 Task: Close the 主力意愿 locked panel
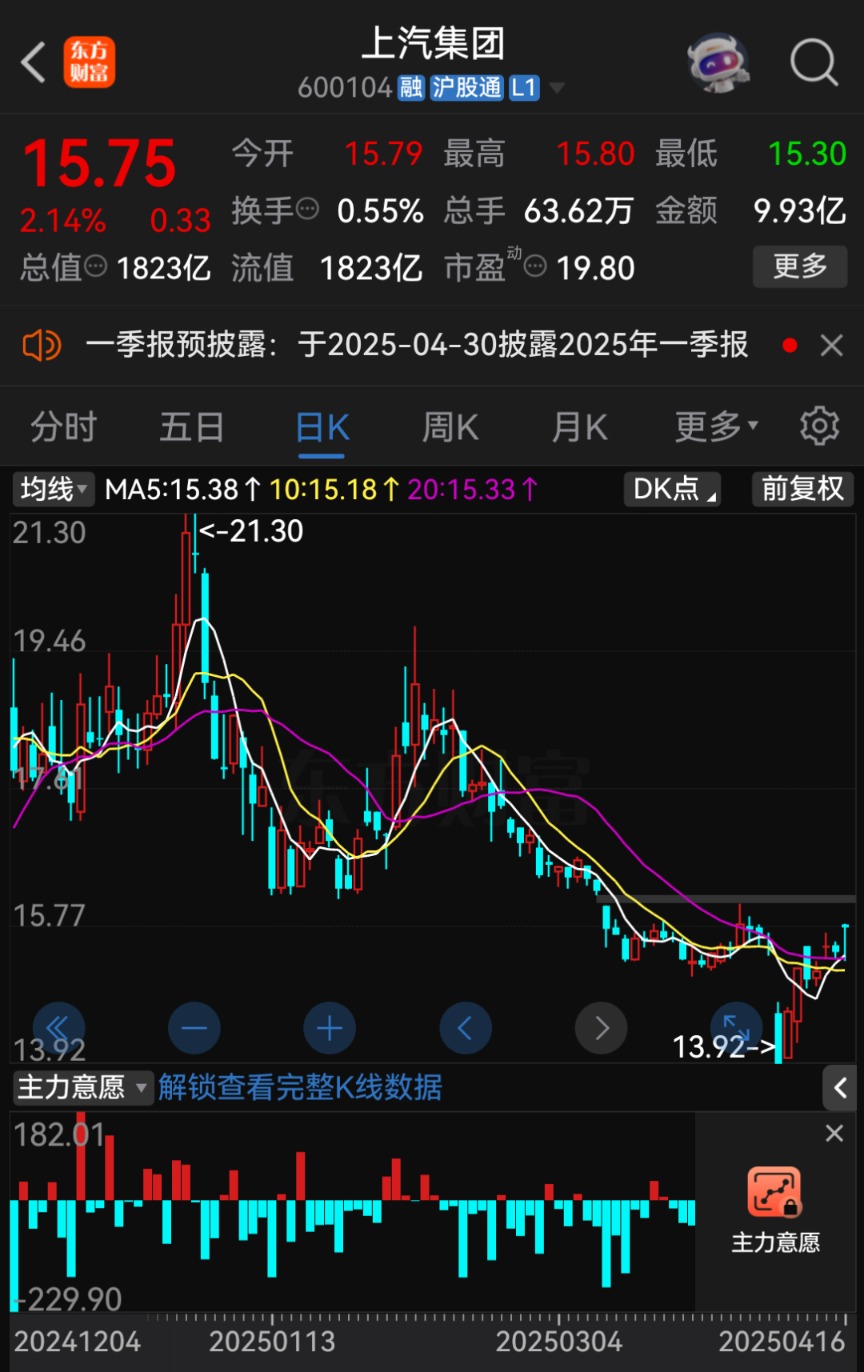[x=834, y=1133]
